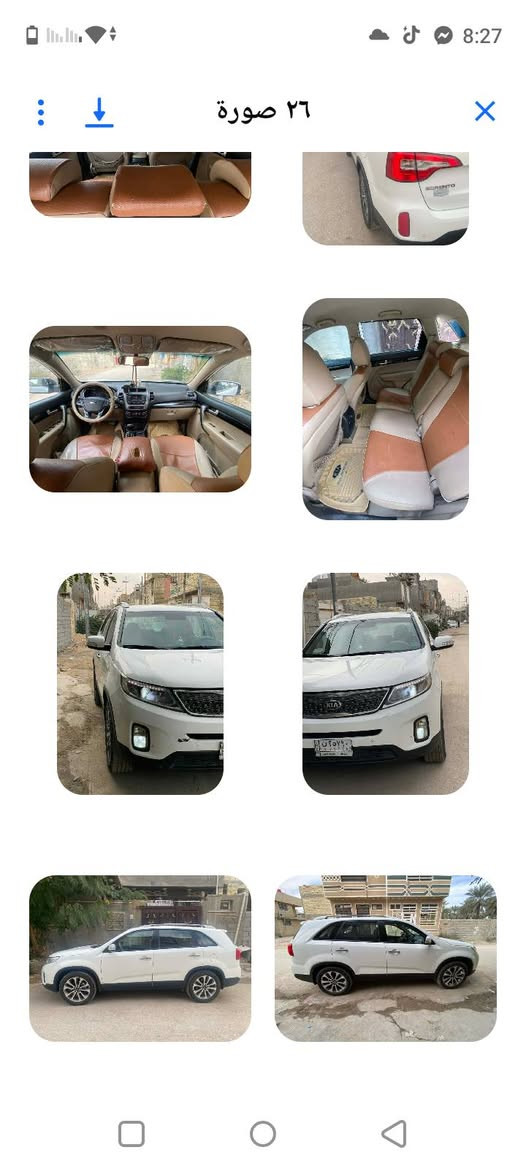
Task: View front photo showing the license plate
Action: (385, 684)
